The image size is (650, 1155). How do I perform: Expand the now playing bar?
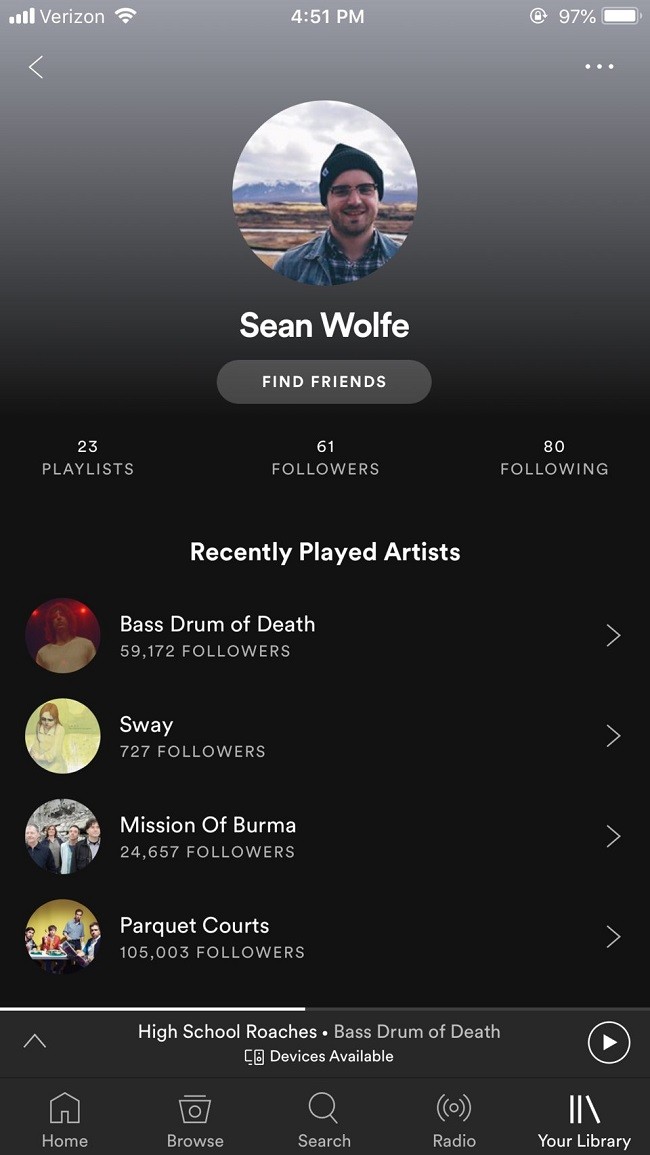(x=34, y=1042)
